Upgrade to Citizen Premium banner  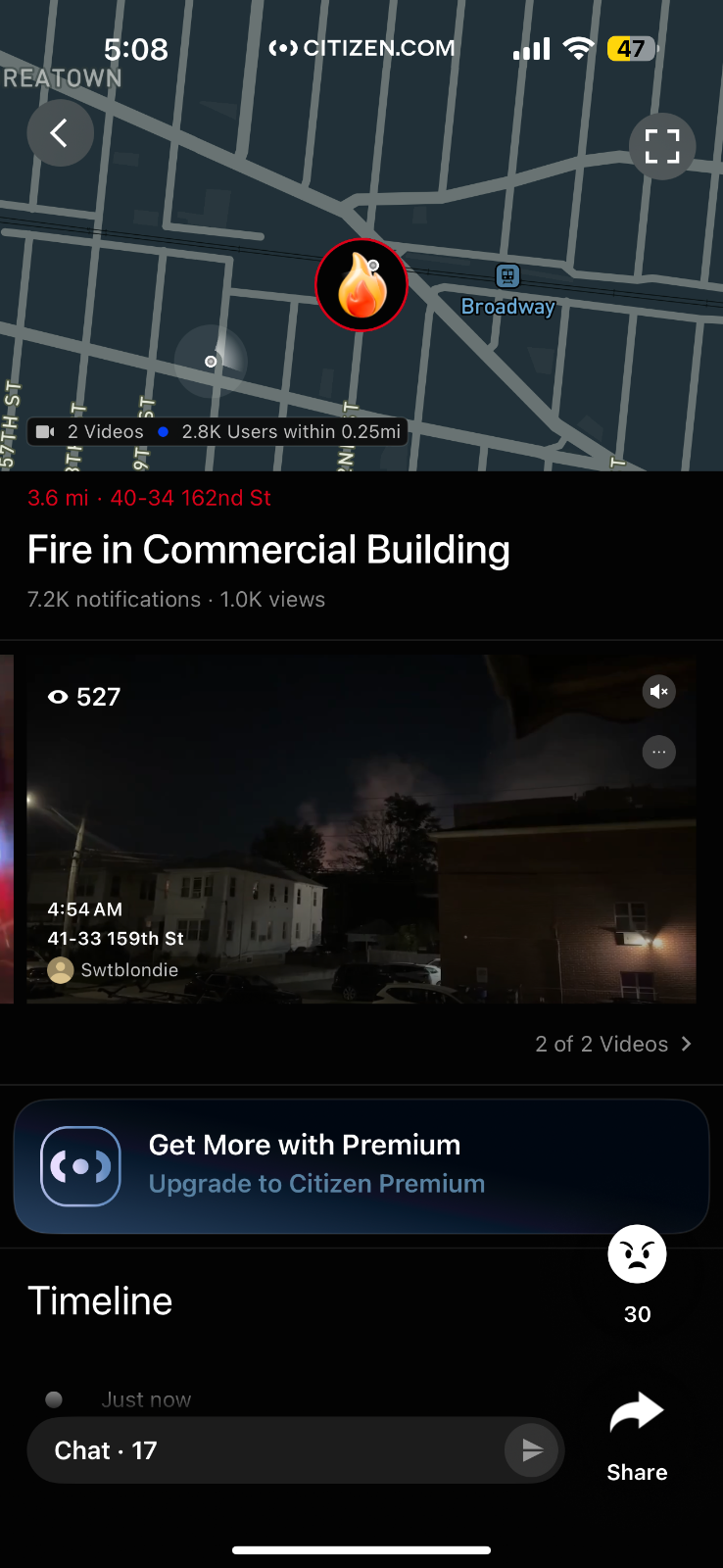pyautogui.click(x=361, y=1166)
